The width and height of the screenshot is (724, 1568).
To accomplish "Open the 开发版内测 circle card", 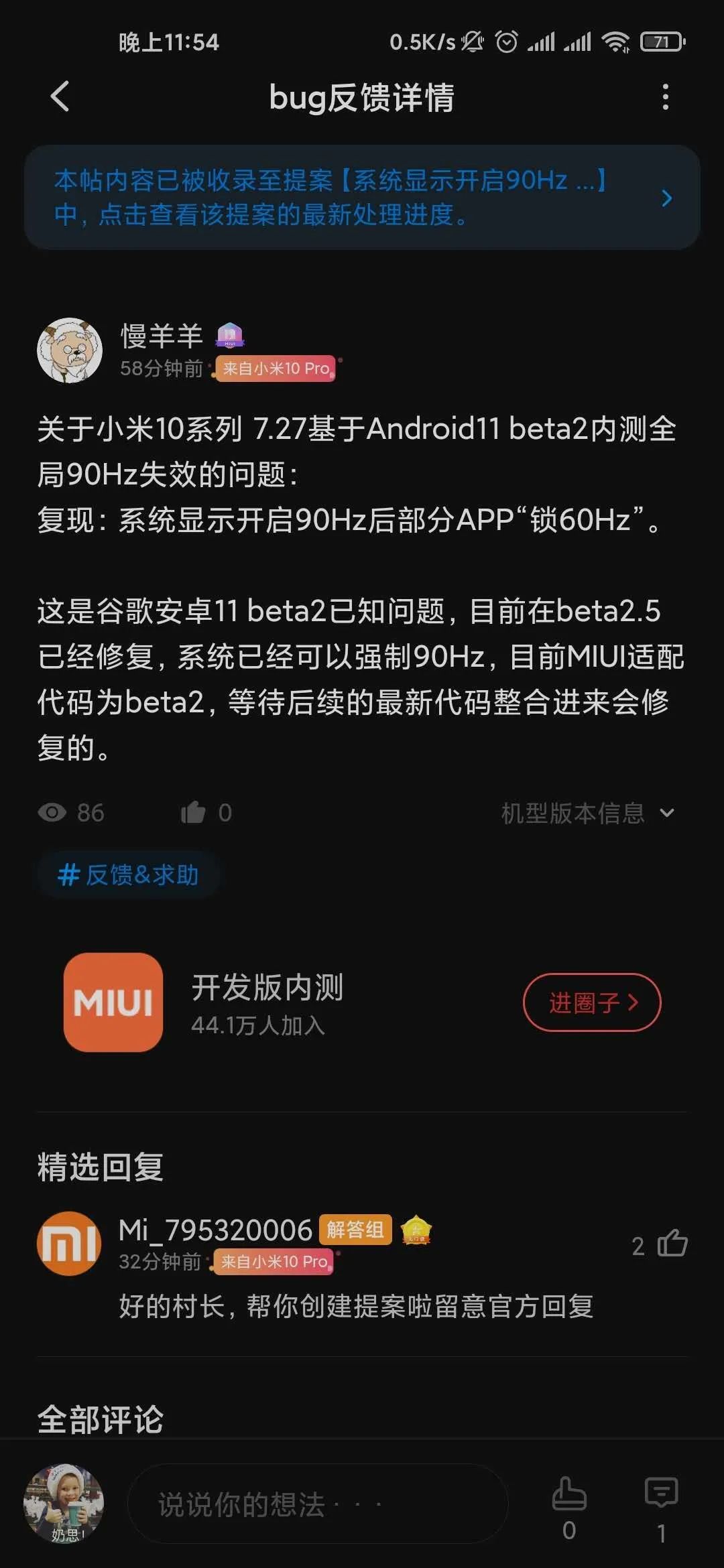I will click(268, 1002).
